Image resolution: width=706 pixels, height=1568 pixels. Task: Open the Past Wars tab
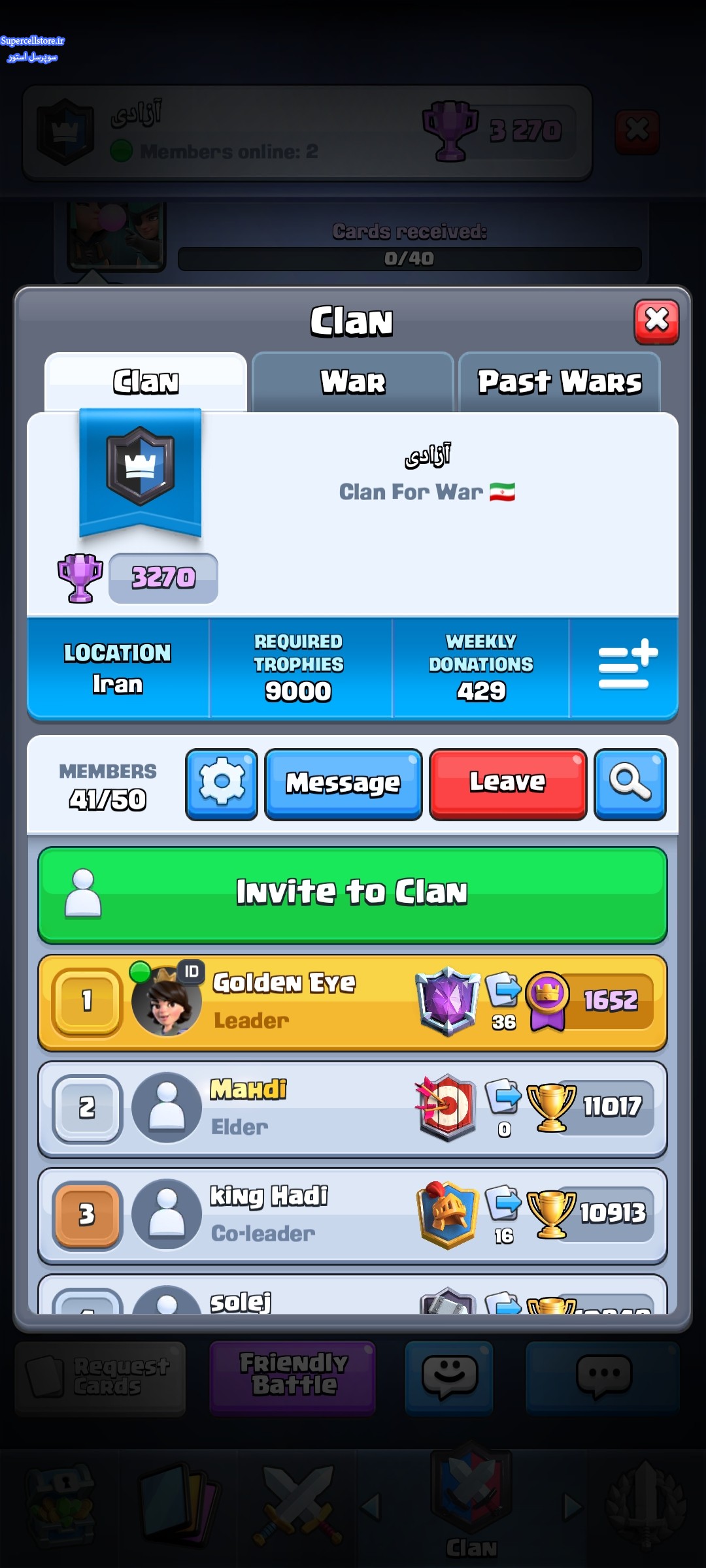pos(560,382)
